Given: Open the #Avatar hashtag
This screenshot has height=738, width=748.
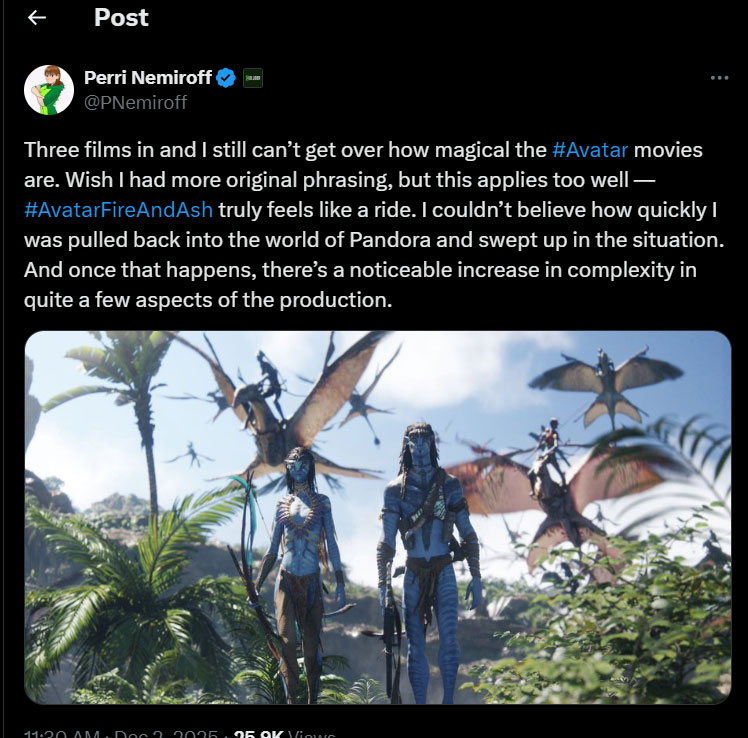Looking at the screenshot, I should 590,151.
